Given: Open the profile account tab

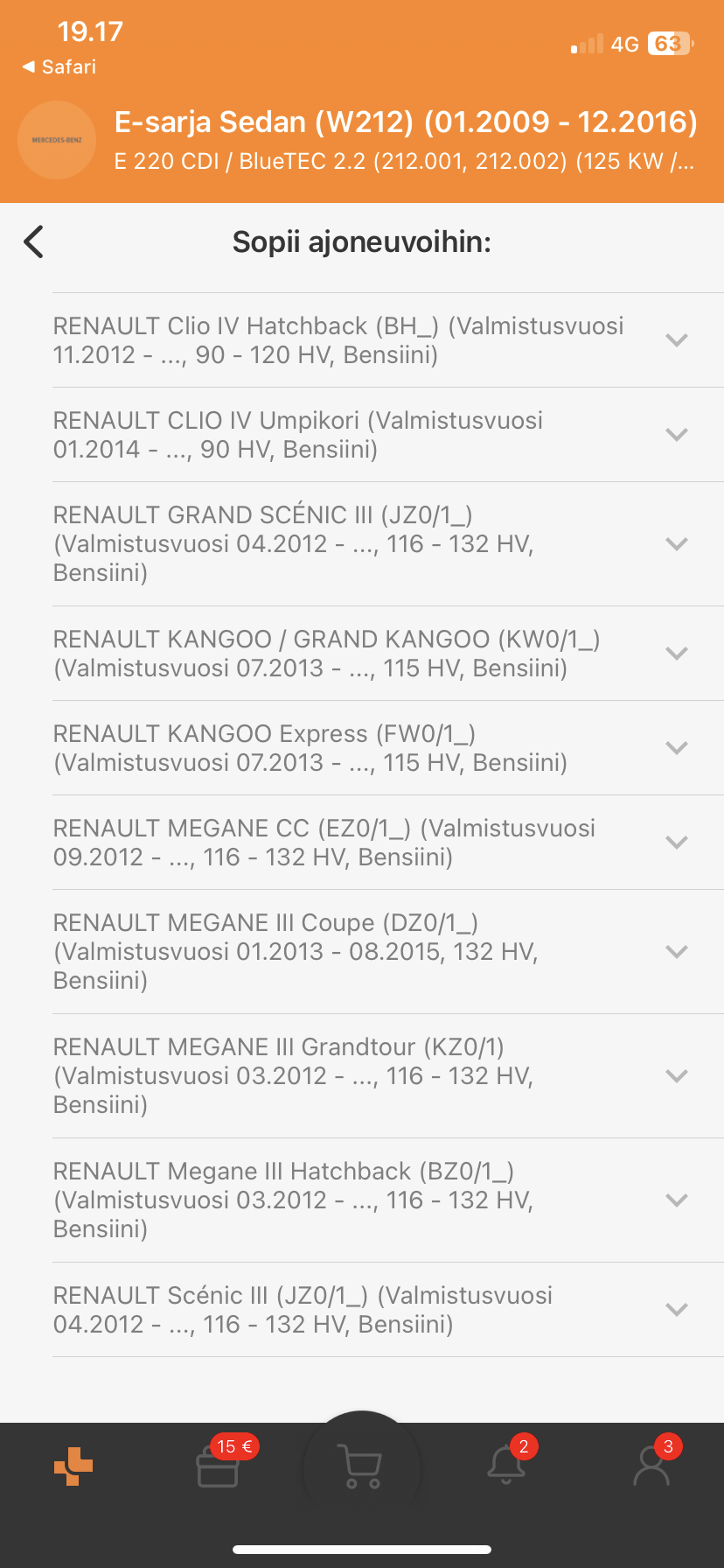Looking at the screenshot, I should (651, 1466).
